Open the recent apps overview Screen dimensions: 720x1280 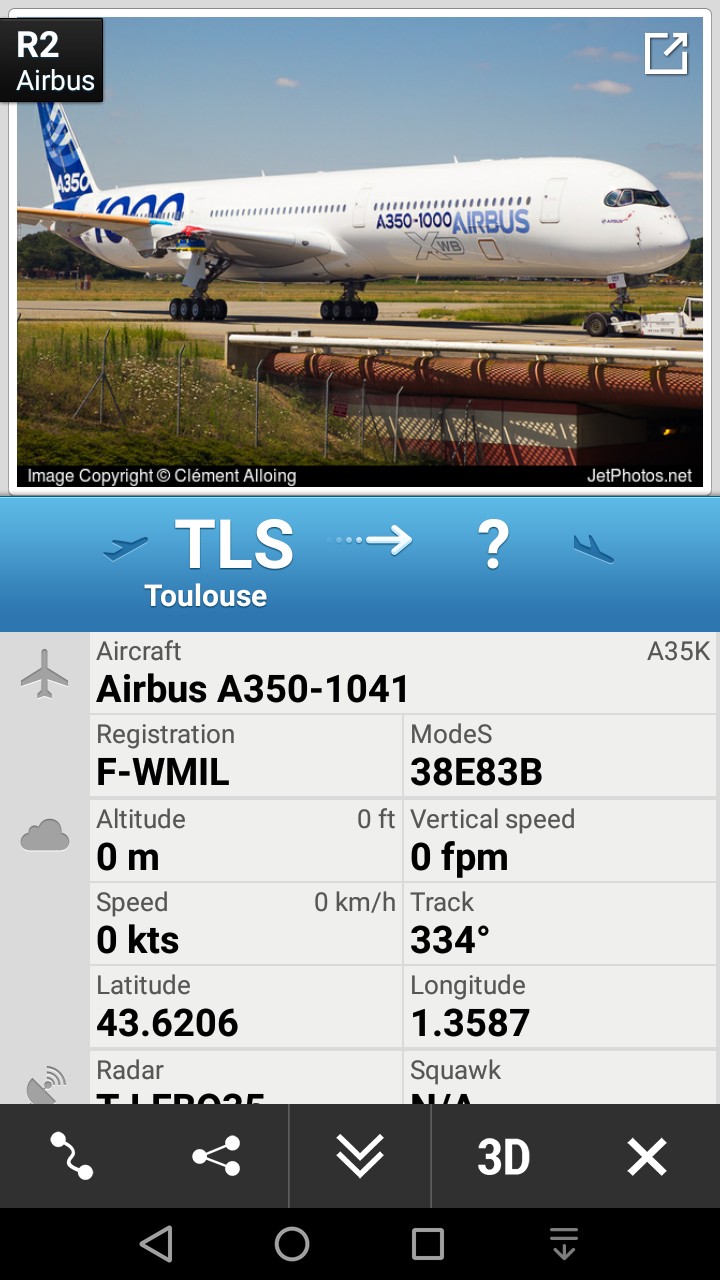(428, 1244)
